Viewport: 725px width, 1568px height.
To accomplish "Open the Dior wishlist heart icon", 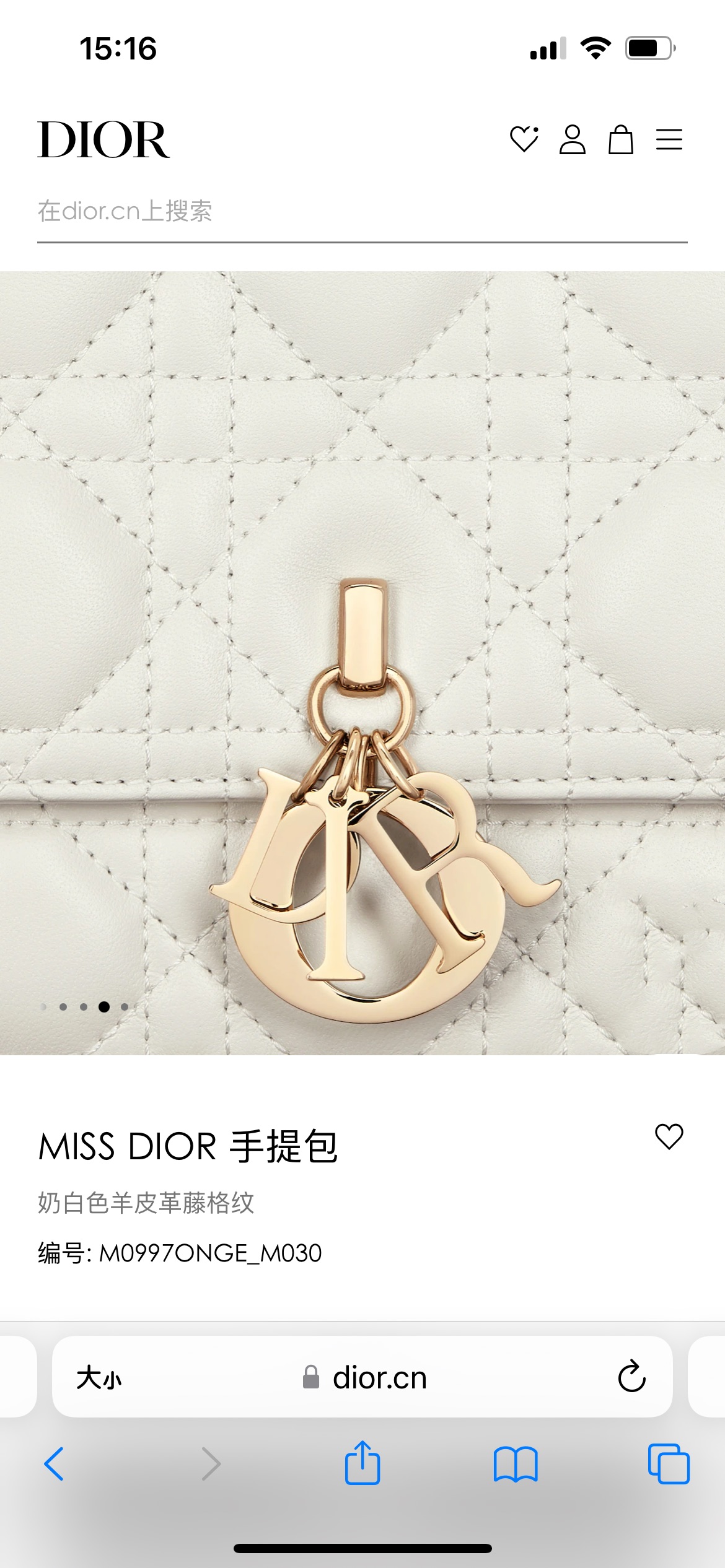I will 524,139.
